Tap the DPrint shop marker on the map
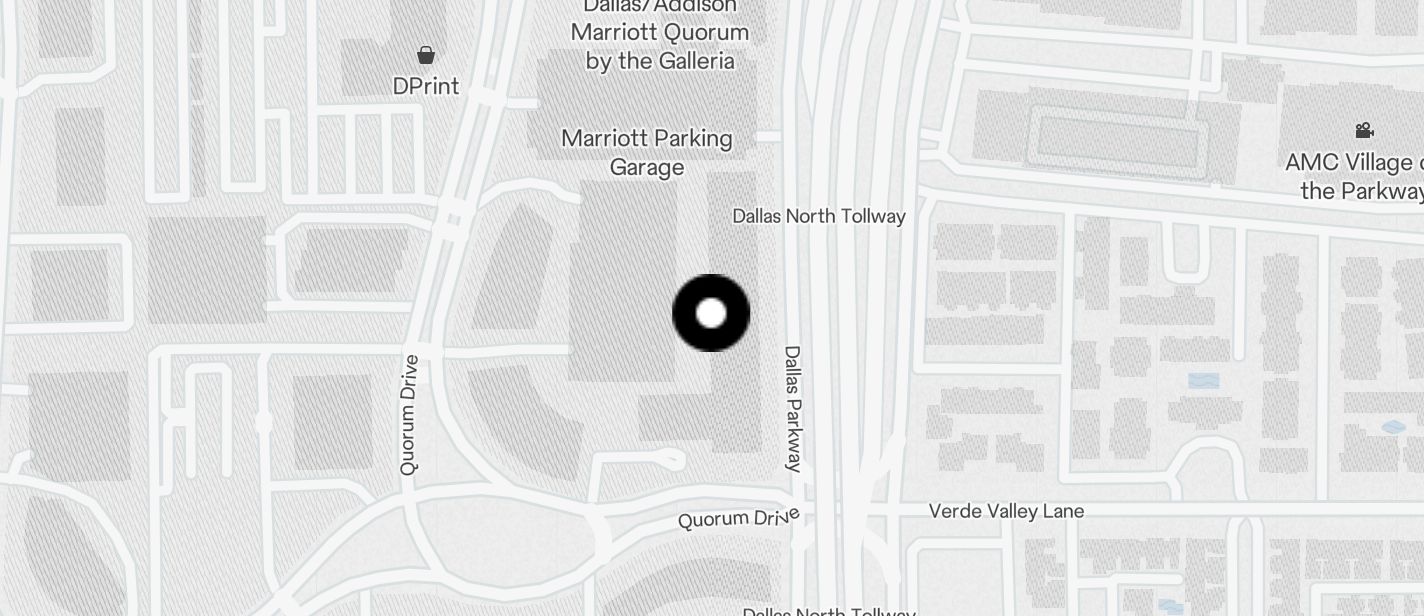The width and height of the screenshot is (1424, 616). pyautogui.click(x=426, y=55)
